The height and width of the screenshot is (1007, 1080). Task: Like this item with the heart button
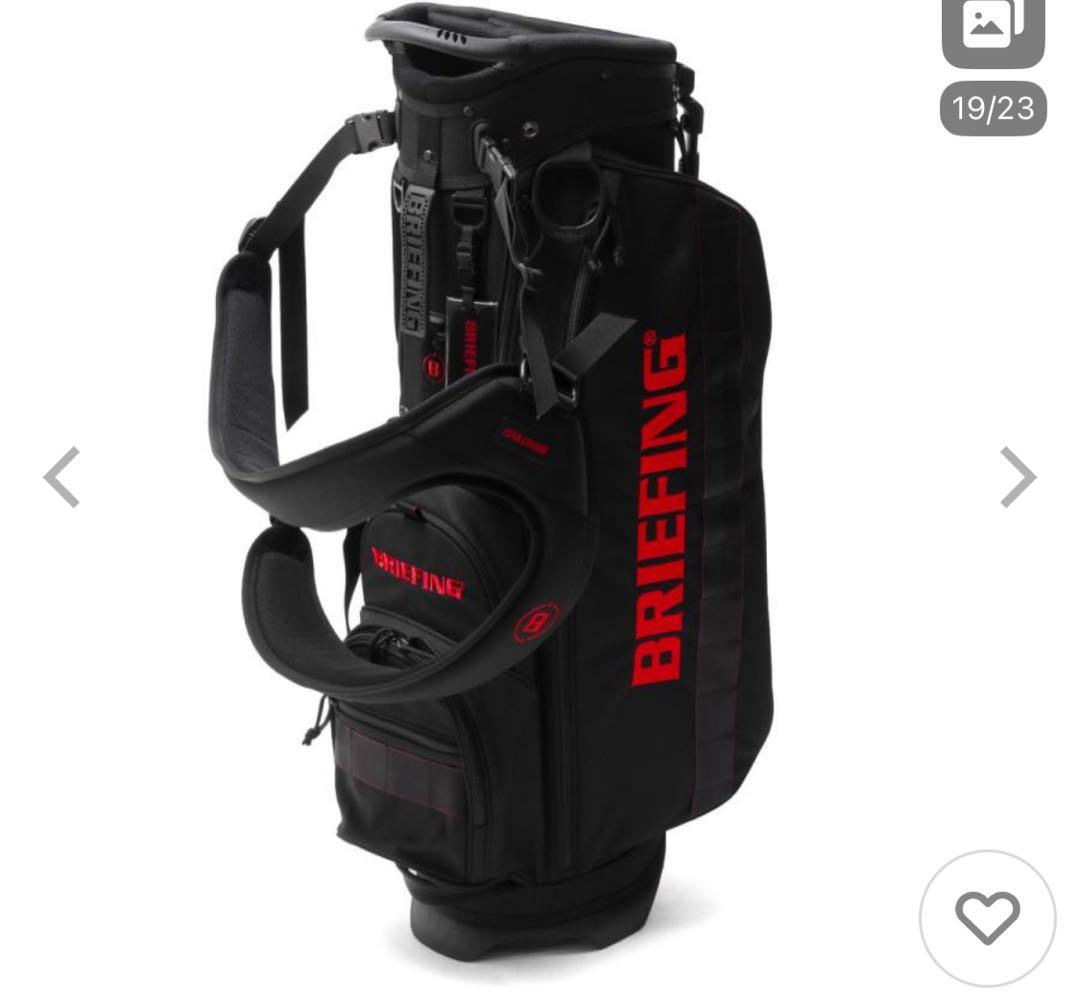tap(986, 917)
